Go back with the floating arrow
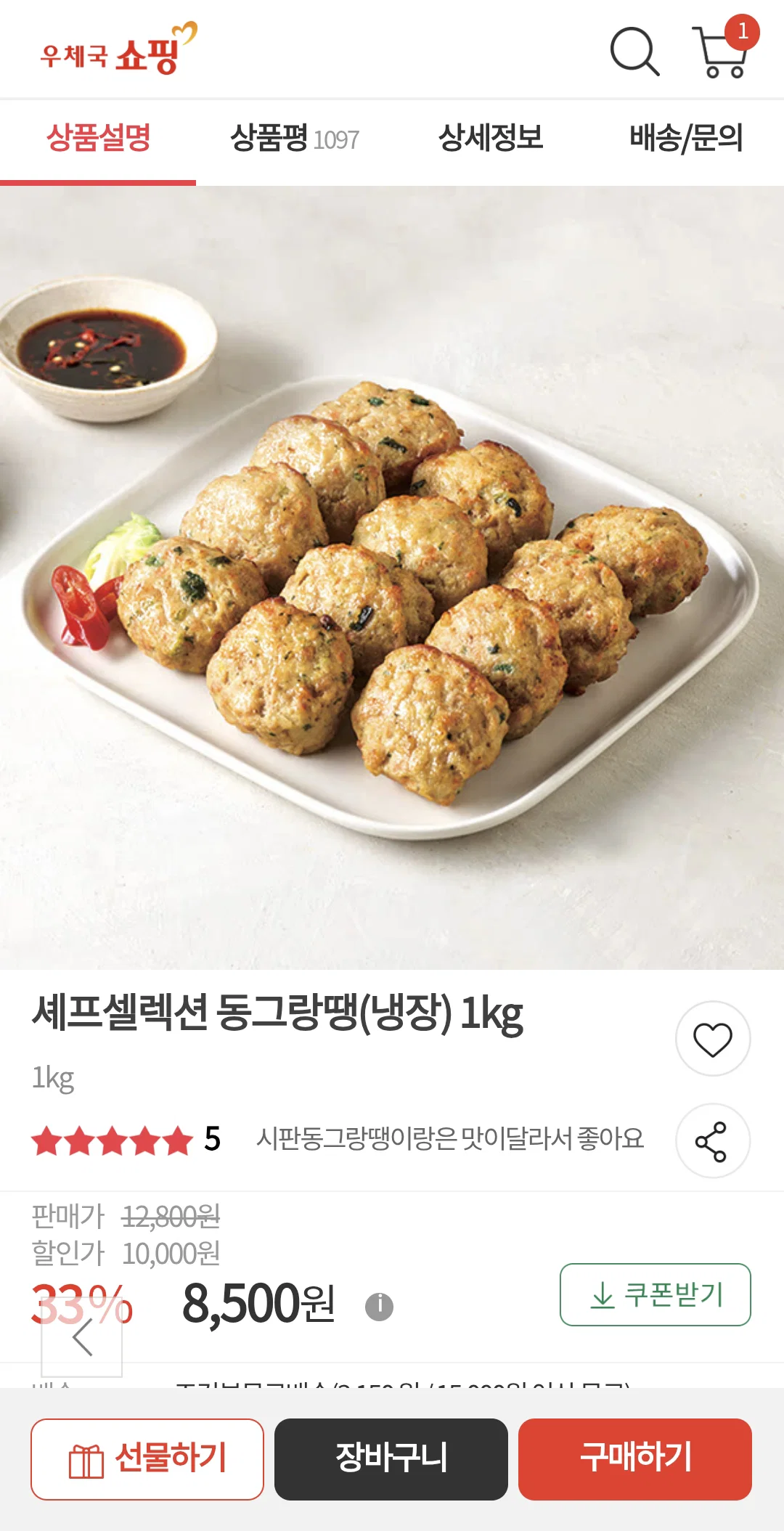784x1531 pixels. click(82, 1336)
